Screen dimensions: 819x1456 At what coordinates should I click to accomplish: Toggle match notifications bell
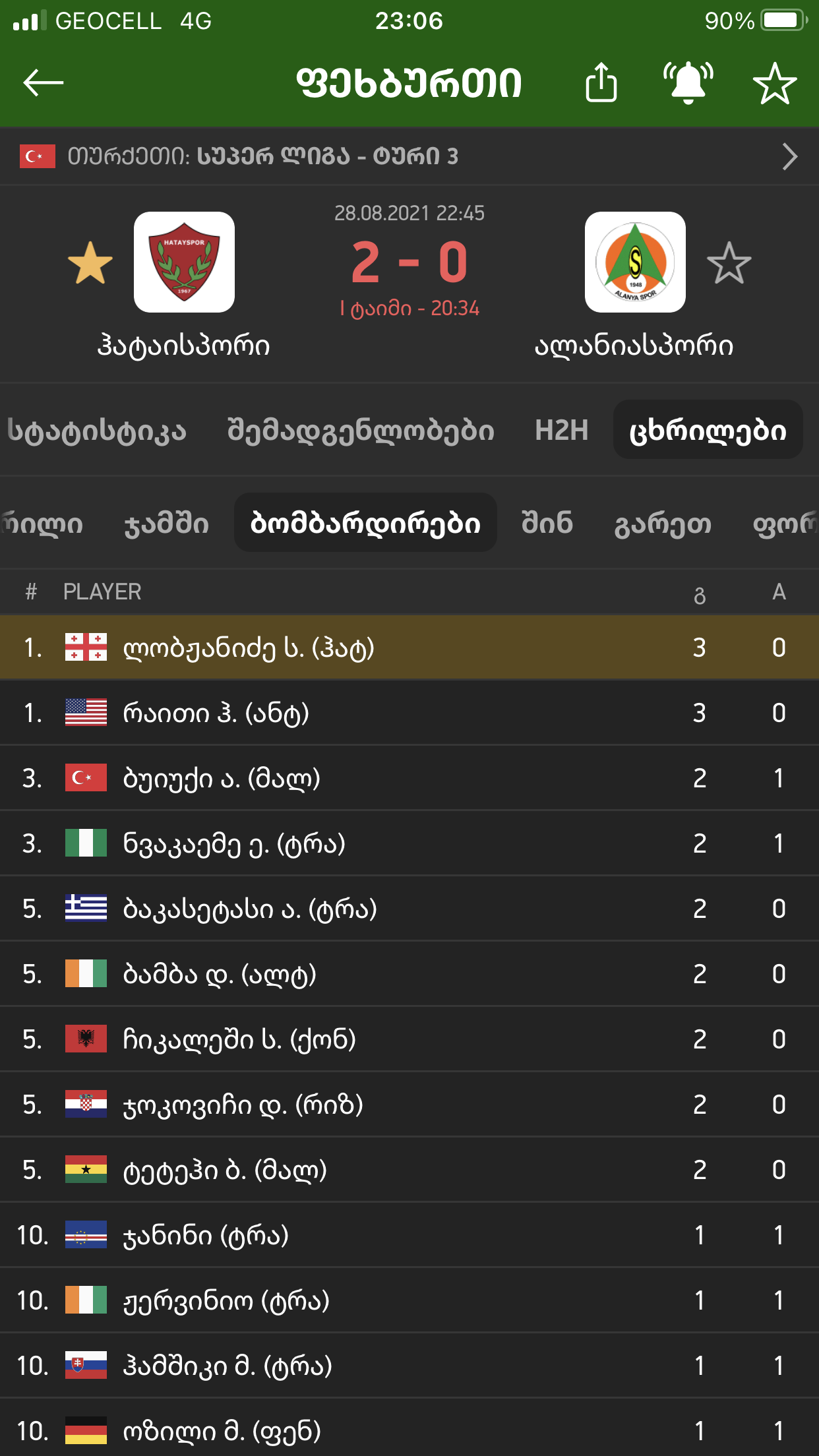point(688,83)
